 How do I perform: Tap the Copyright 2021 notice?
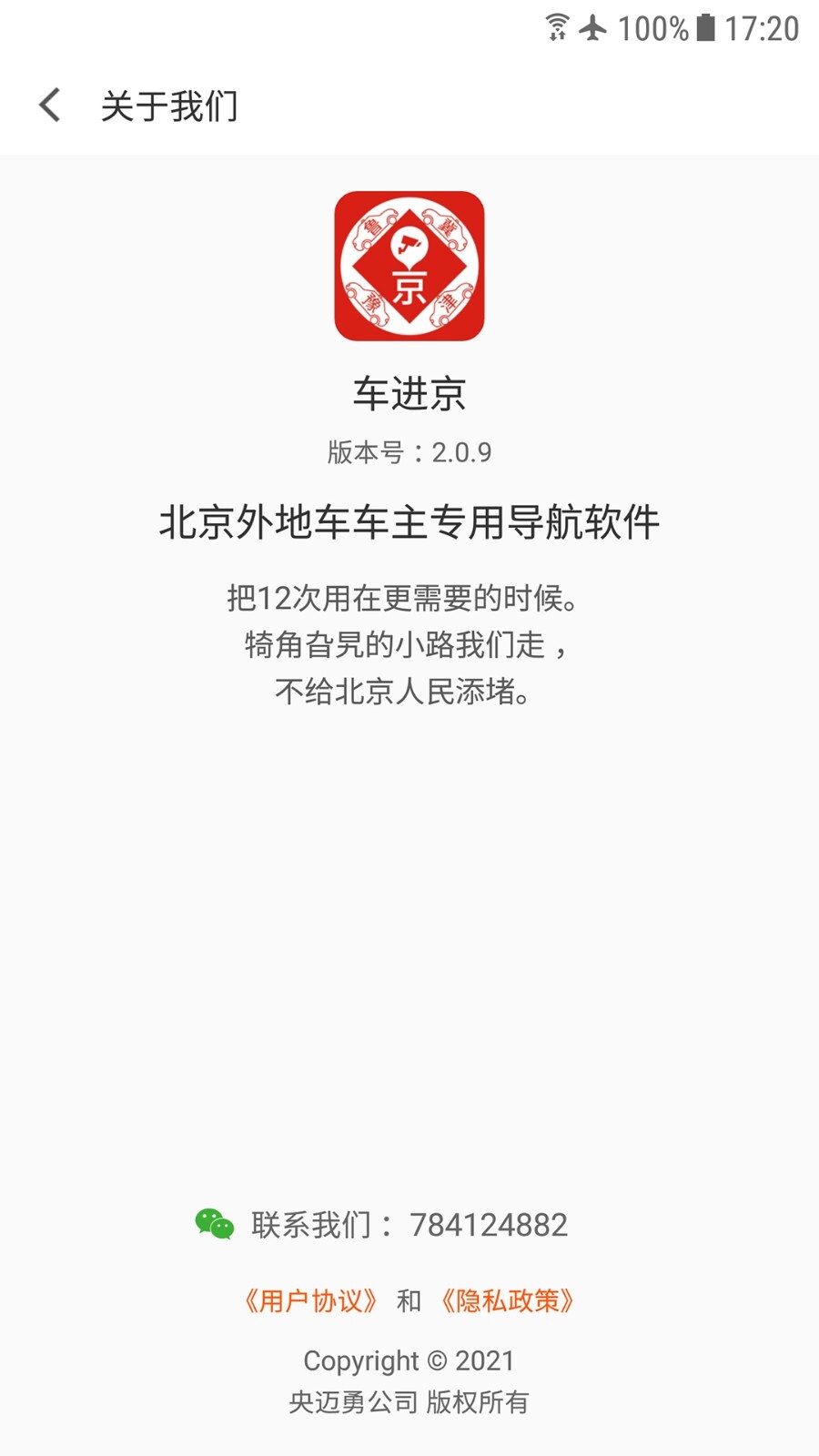click(x=409, y=1362)
